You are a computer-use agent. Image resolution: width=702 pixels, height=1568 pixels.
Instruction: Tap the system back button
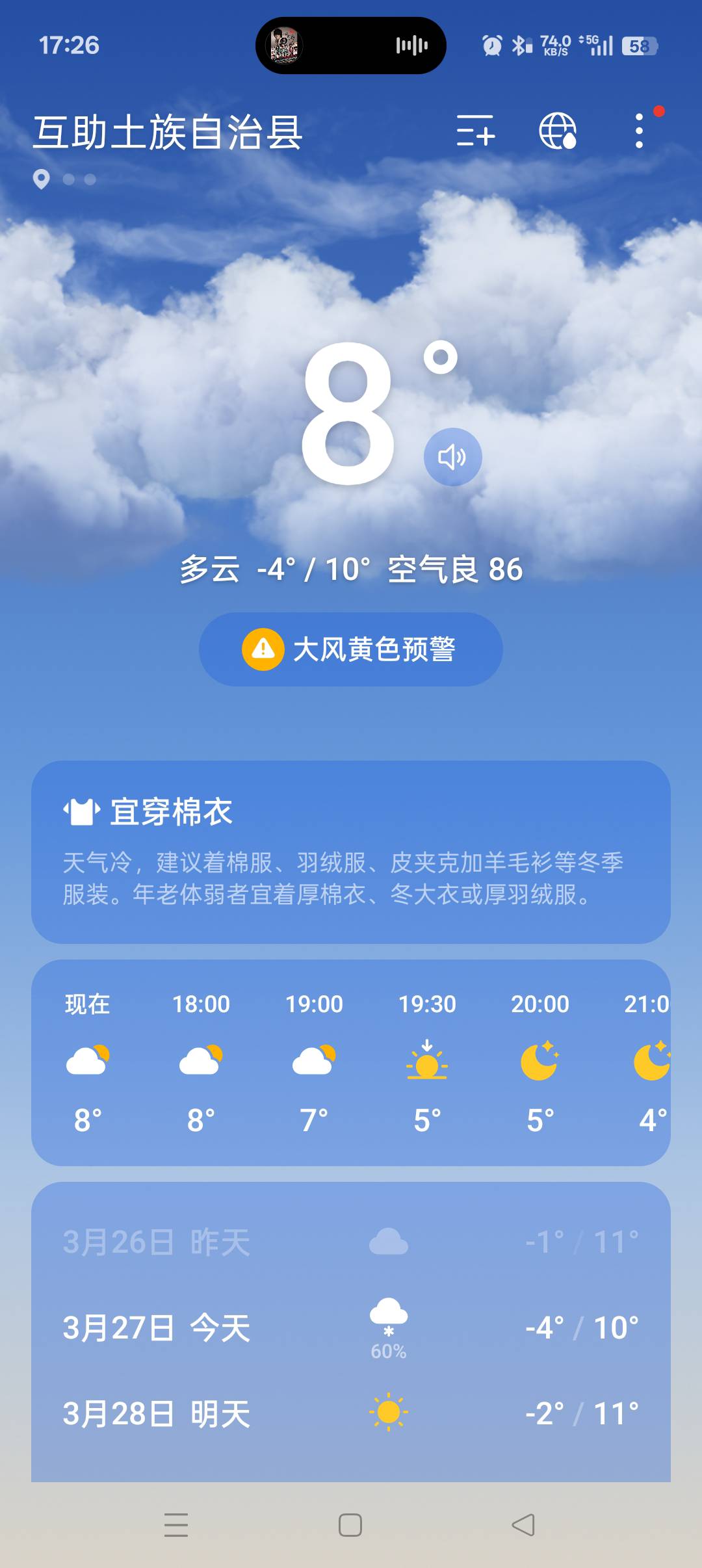point(523,1525)
